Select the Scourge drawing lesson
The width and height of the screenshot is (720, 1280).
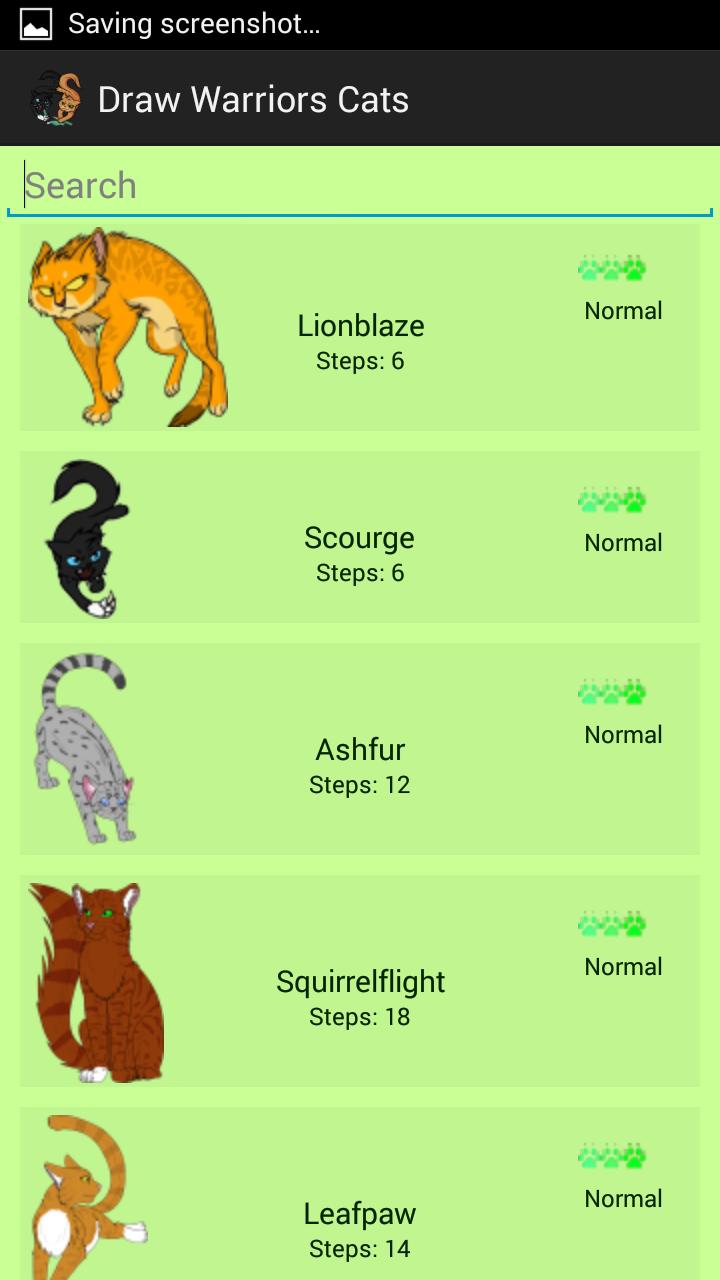[360, 538]
